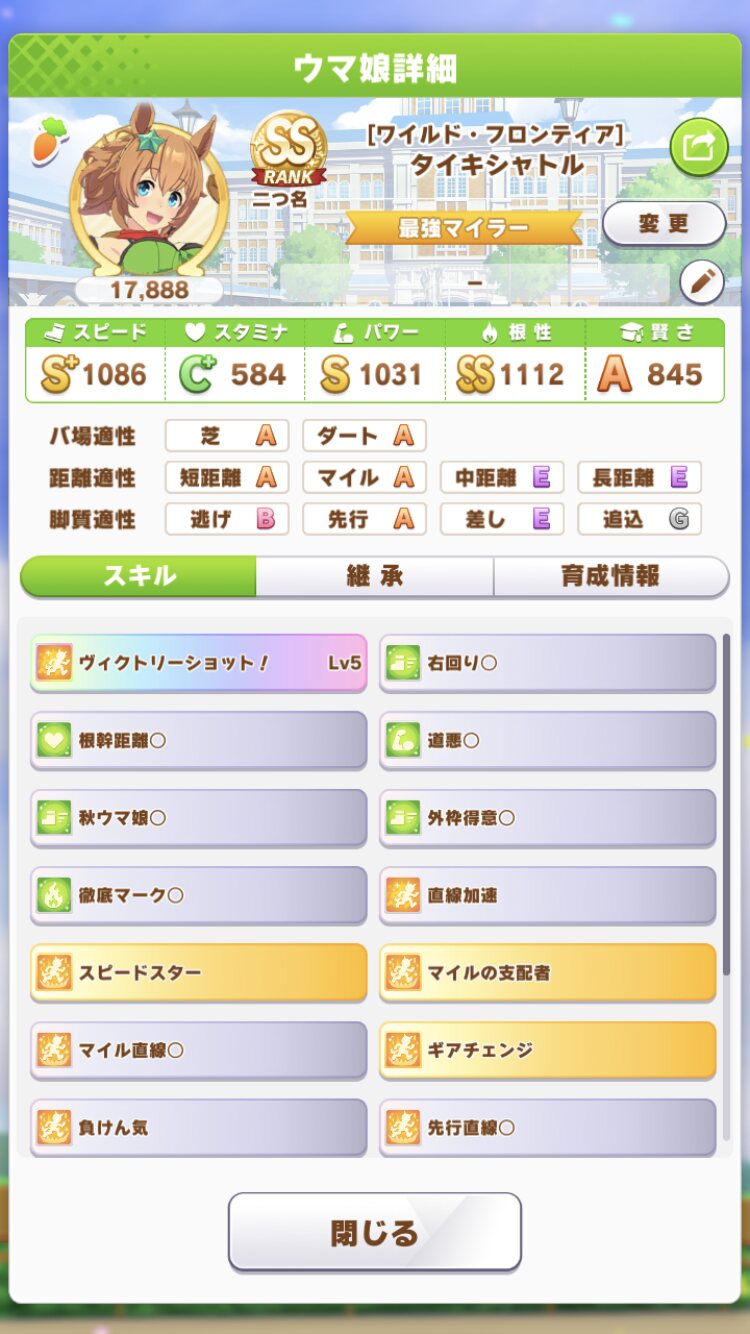The image size is (750, 1334).
Task: Tap the green share icon
Action: coord(698,147)
